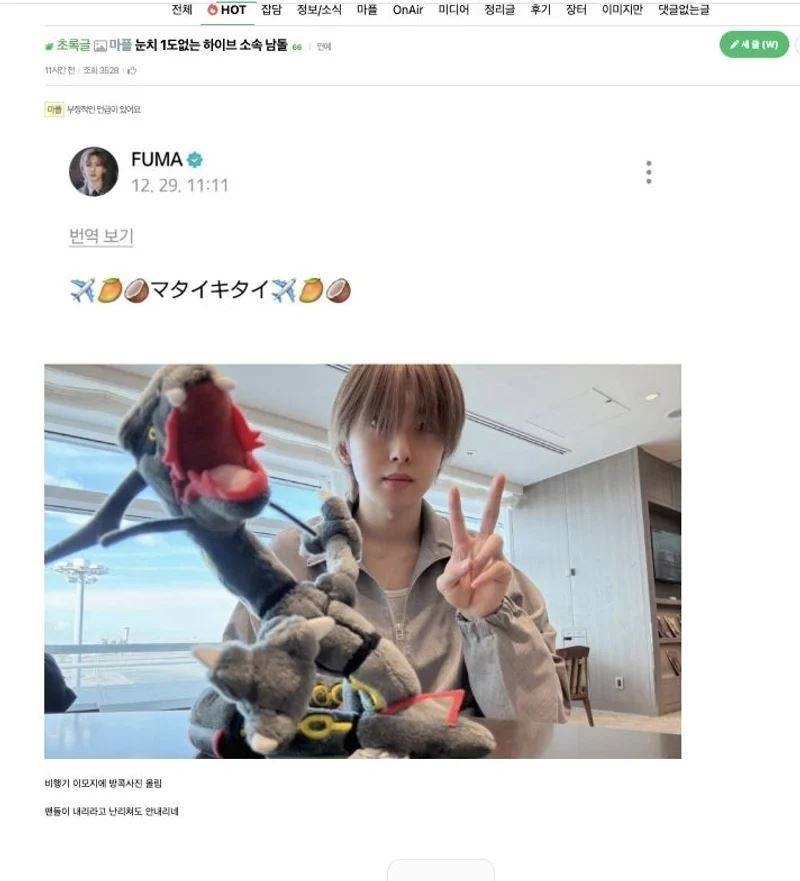Open the 66 comment count beside the title
The width and height of the screenshot is (800, 881).
297,47
